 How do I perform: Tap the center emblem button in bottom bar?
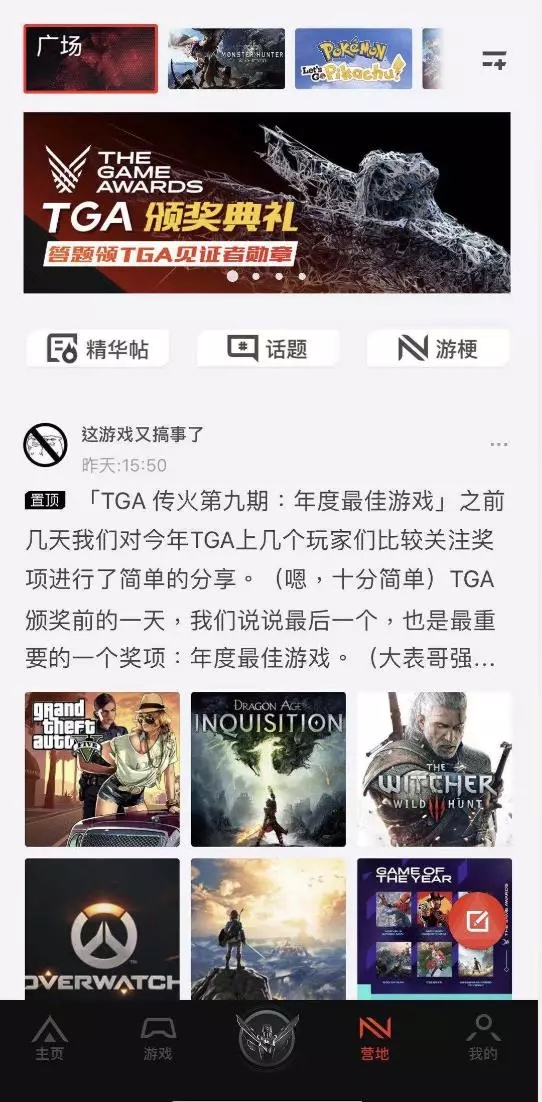tap(267, 1038)
